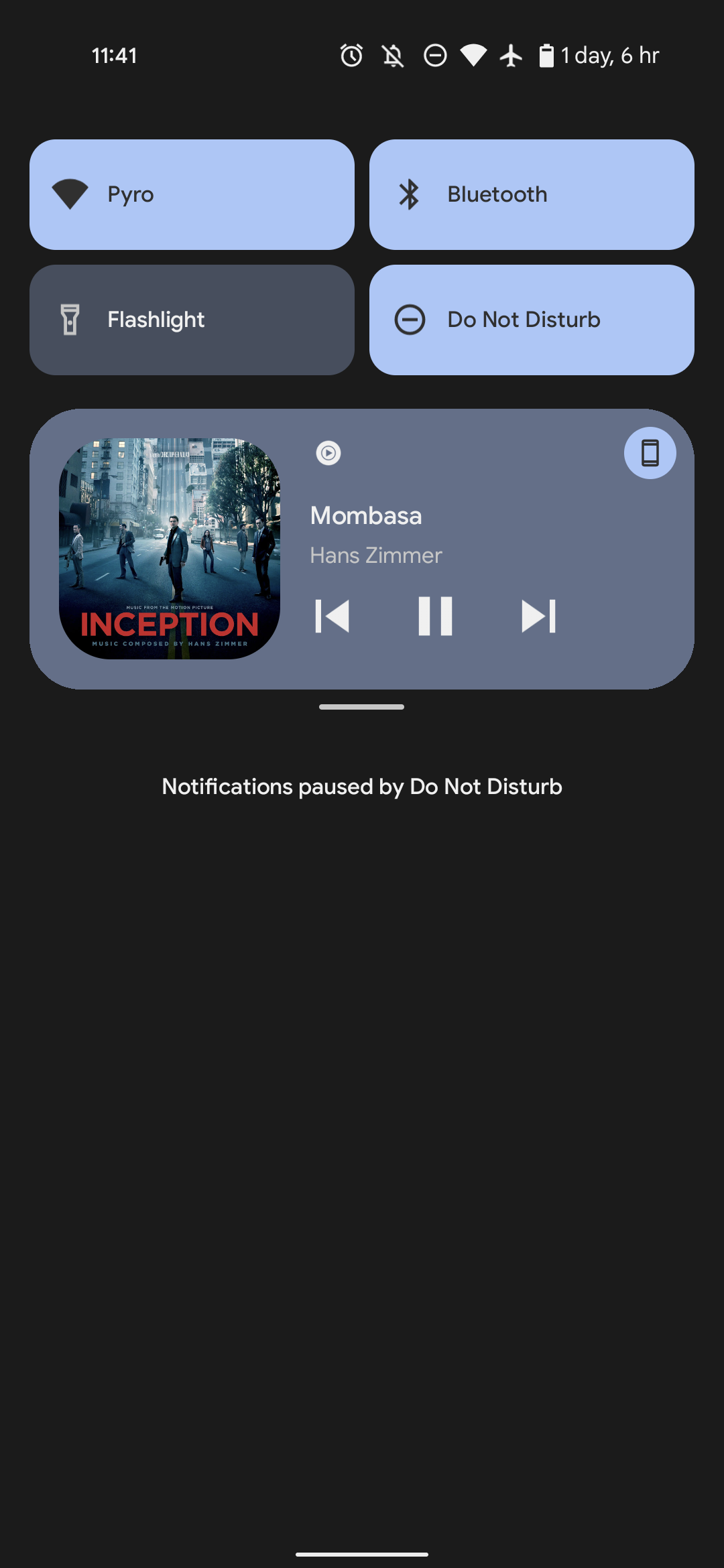724x1568 pixels.
Task: Go back to the previous track
Action: 333,616
